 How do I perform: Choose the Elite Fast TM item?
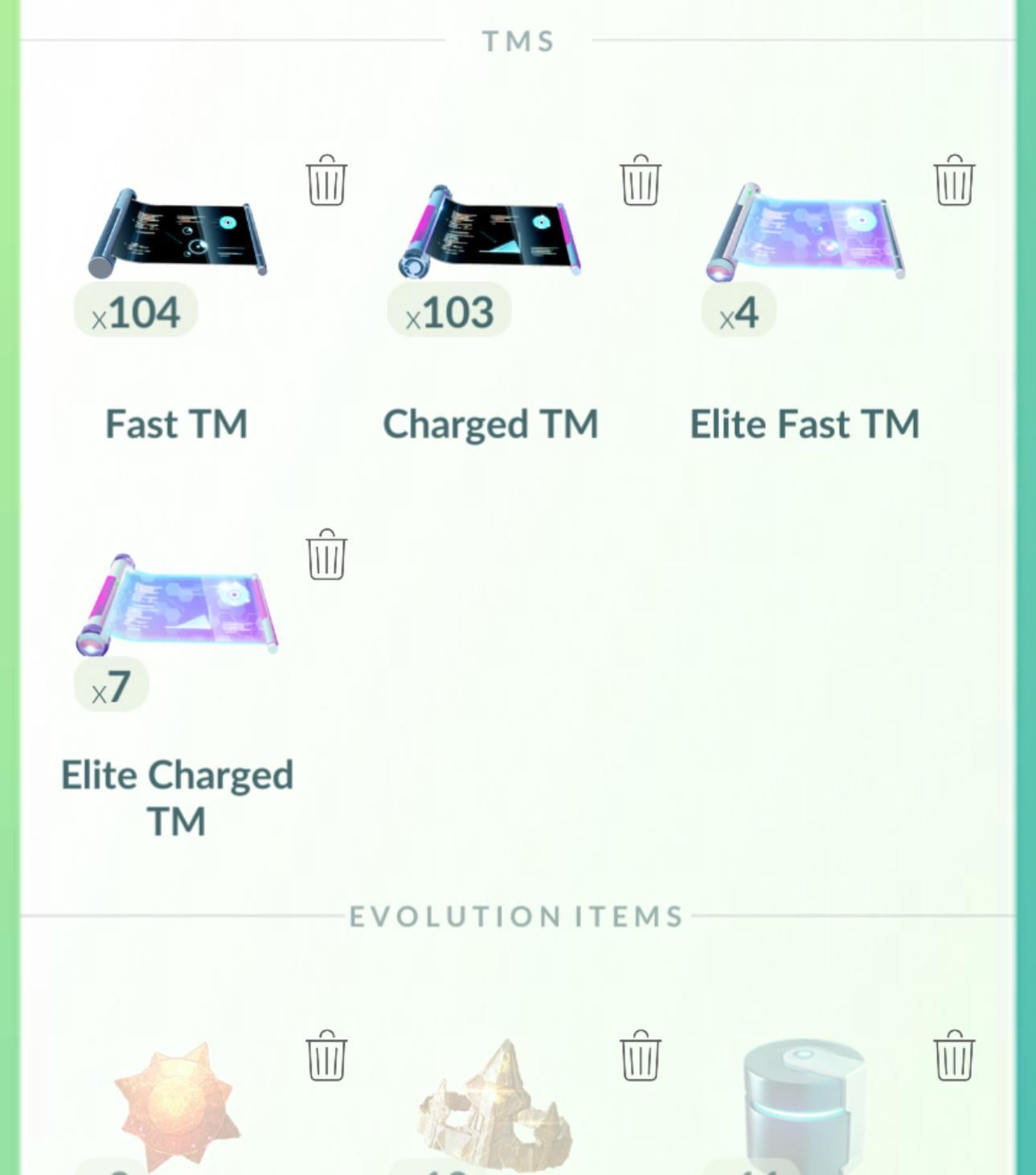point(805,234)
